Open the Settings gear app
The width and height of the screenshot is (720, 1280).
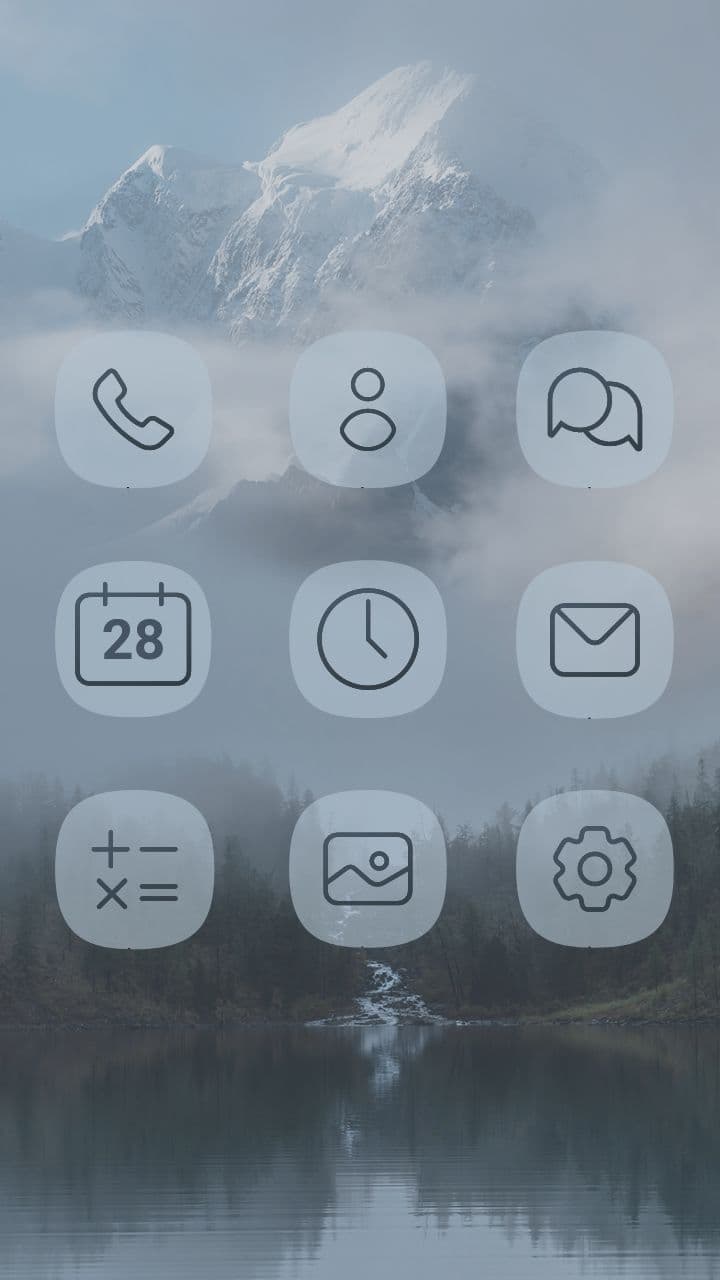(594, 869)
